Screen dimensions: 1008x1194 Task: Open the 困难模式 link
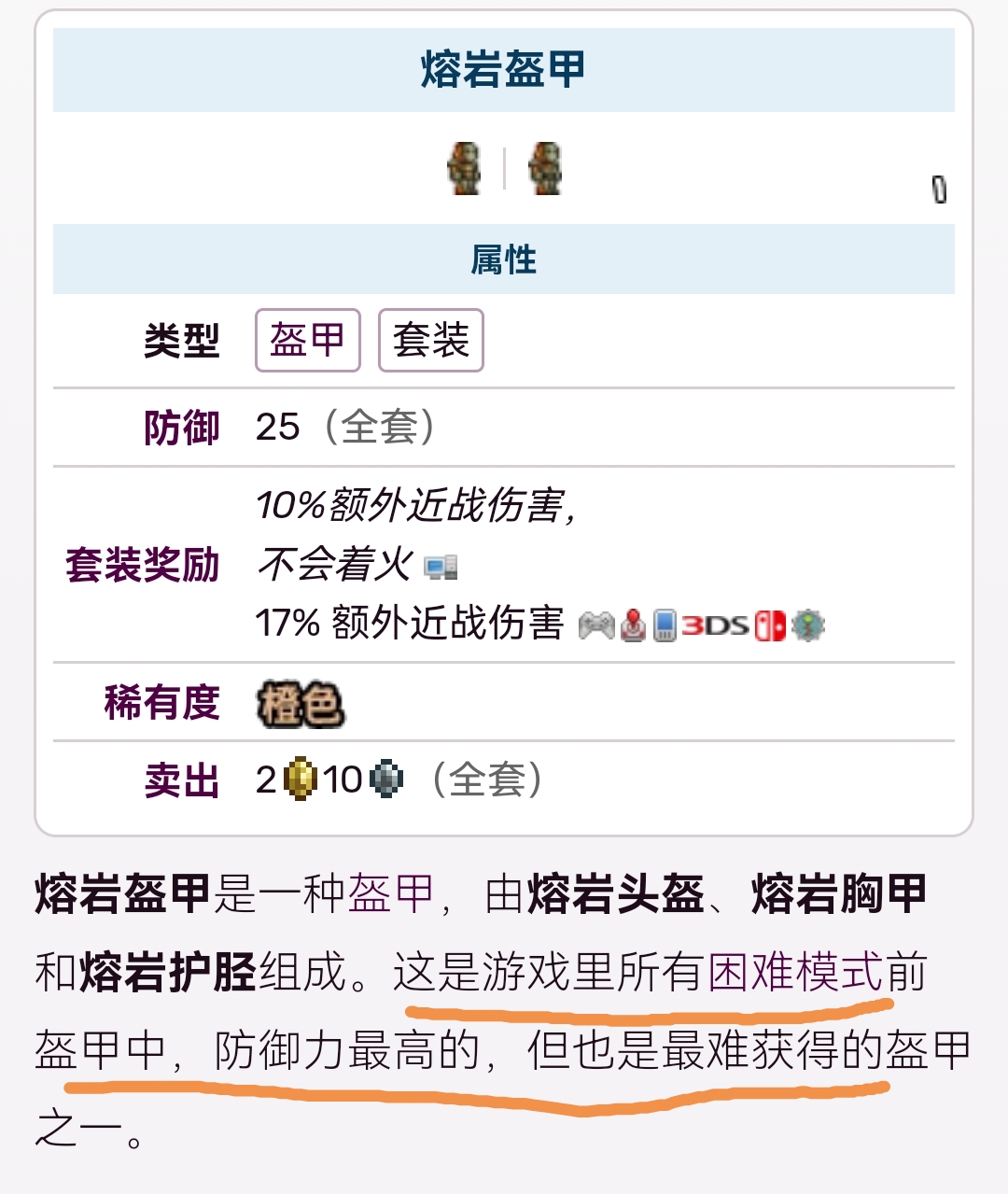[794, 972]
